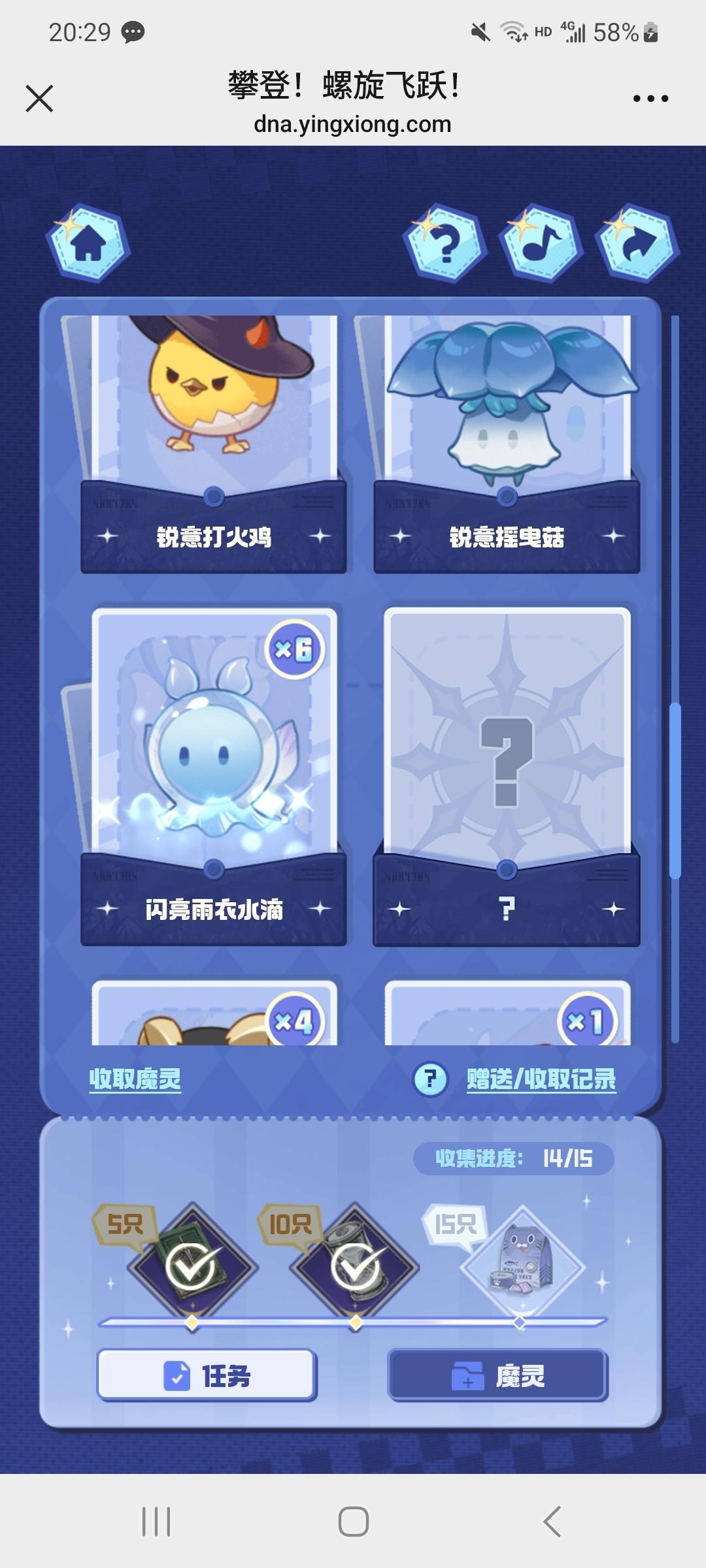Open the 收取魔灵 link
This screenshot has height=1568, width=706.
tap(135, 1079)
